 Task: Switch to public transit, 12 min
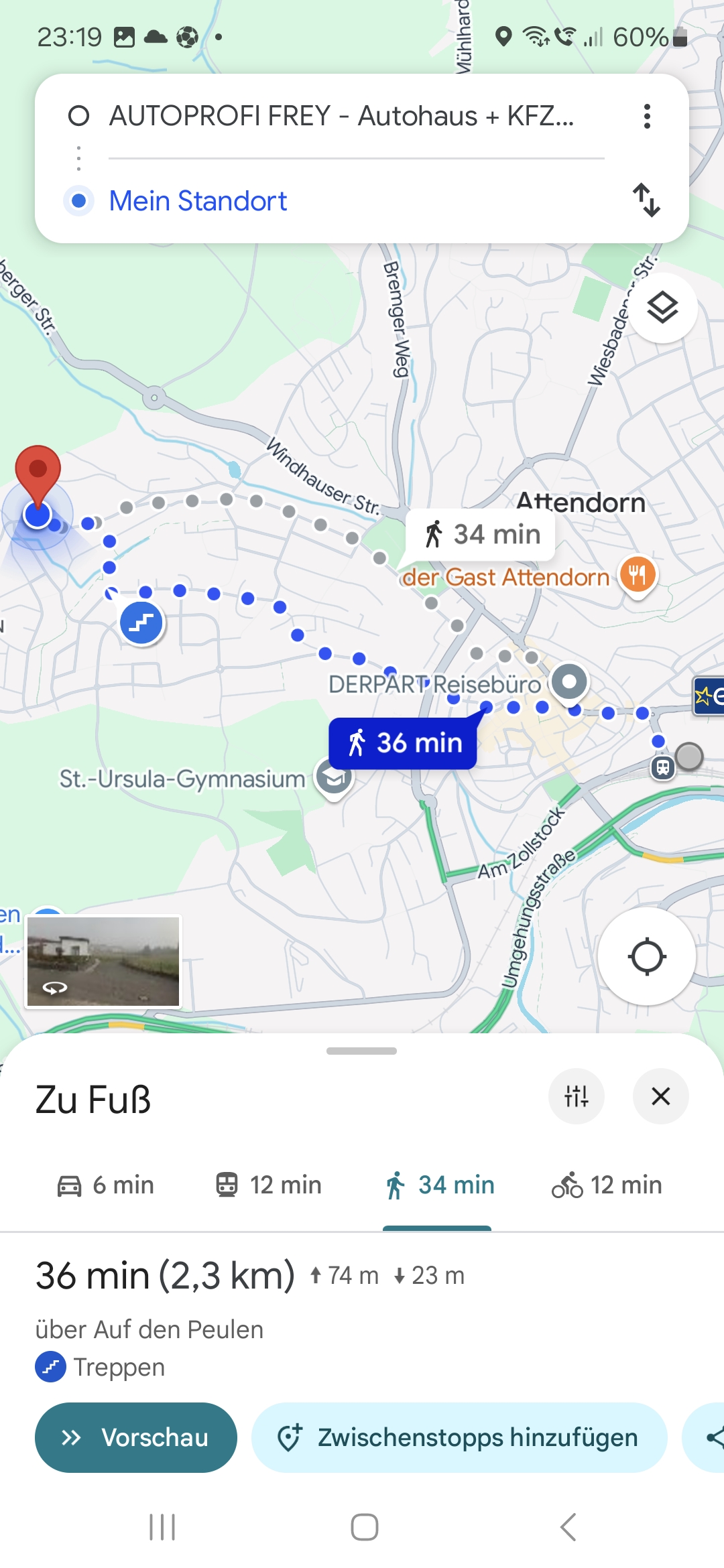268,1185
